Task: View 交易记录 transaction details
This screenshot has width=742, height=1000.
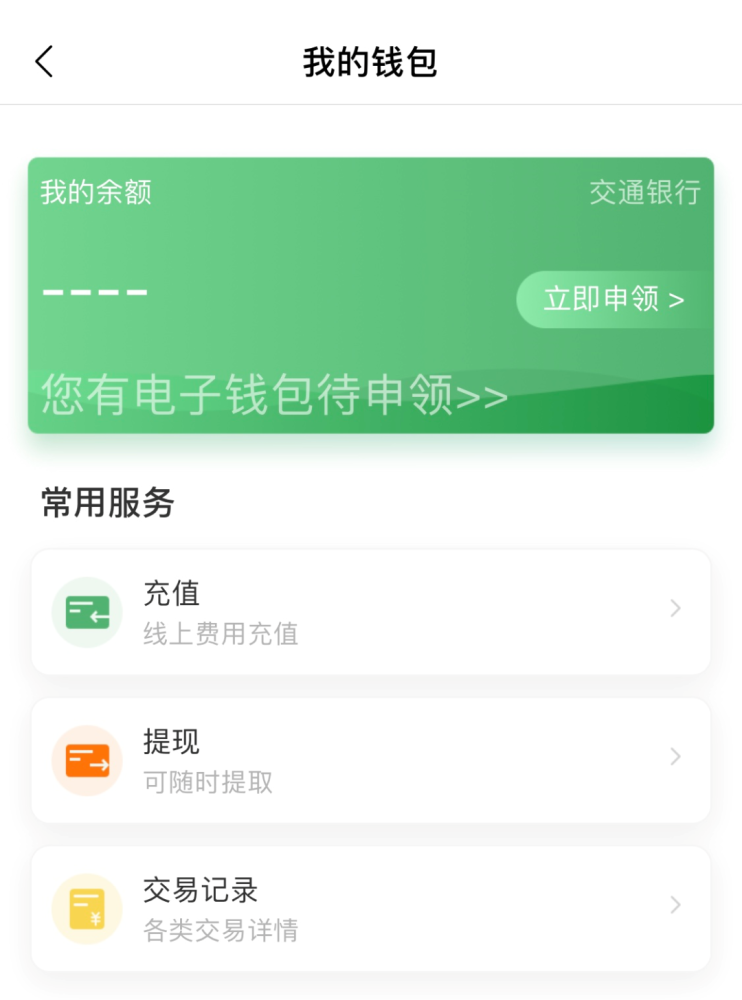Action: (x=371, y=908)
